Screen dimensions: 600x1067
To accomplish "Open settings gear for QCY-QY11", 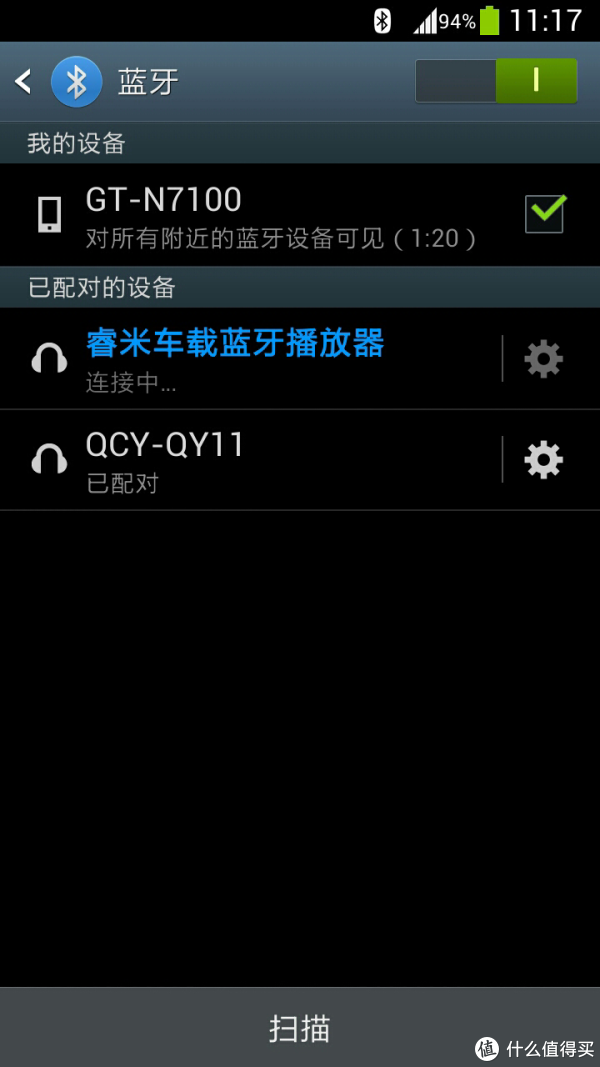I will tap(544, 460).
